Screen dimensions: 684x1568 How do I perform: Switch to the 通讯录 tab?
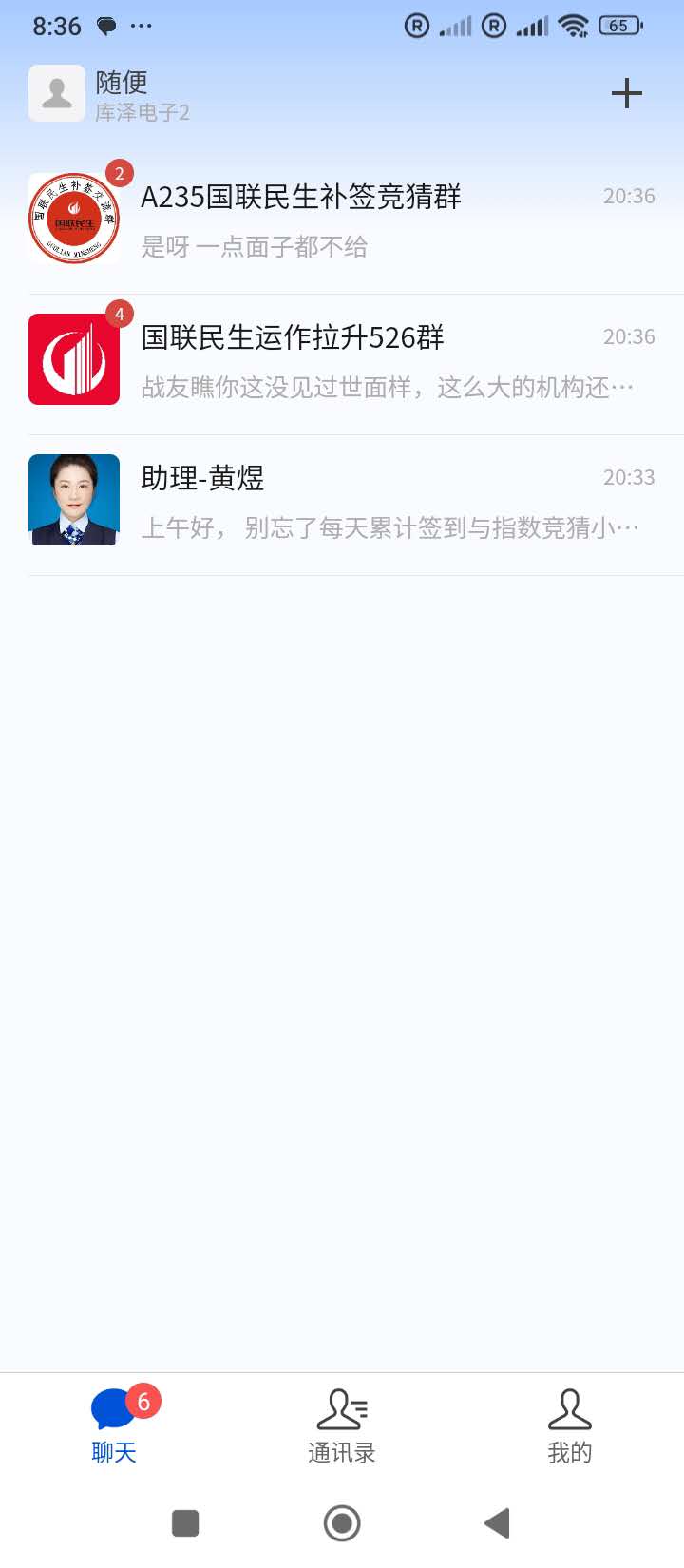342,1425
